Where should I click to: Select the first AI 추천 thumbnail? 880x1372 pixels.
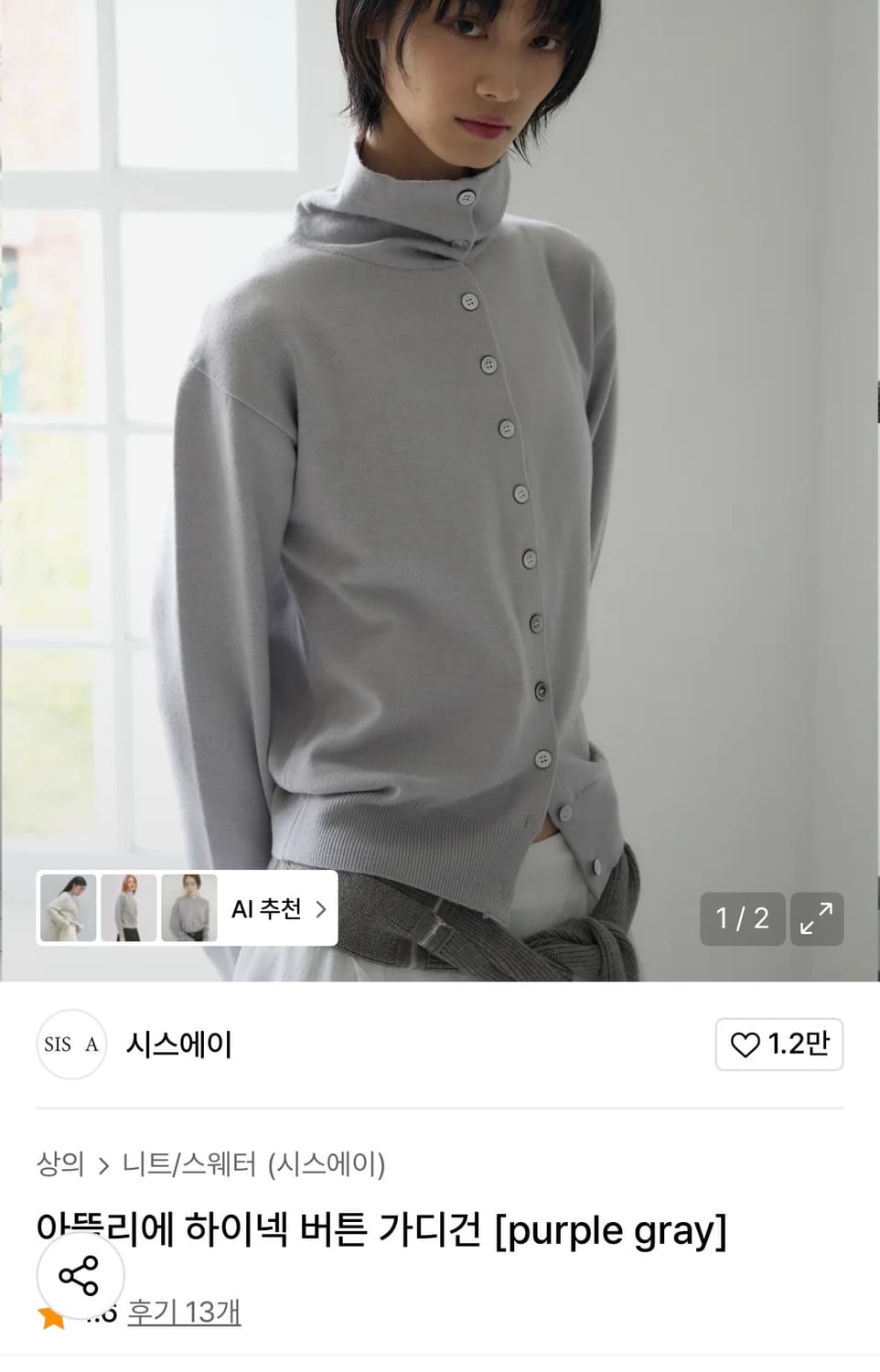(67, 908)
